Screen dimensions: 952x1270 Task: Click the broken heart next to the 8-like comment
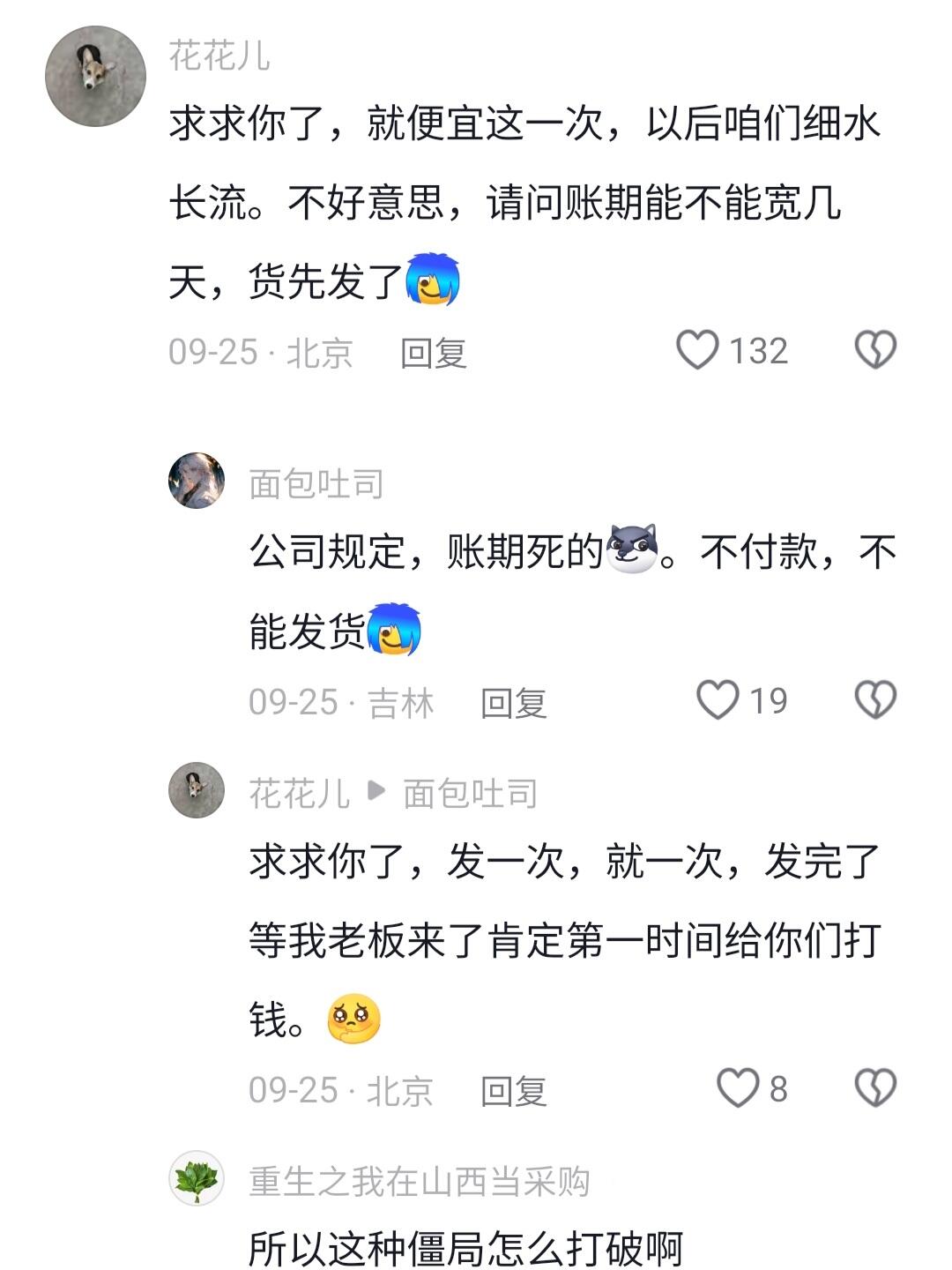[874, 1087]
